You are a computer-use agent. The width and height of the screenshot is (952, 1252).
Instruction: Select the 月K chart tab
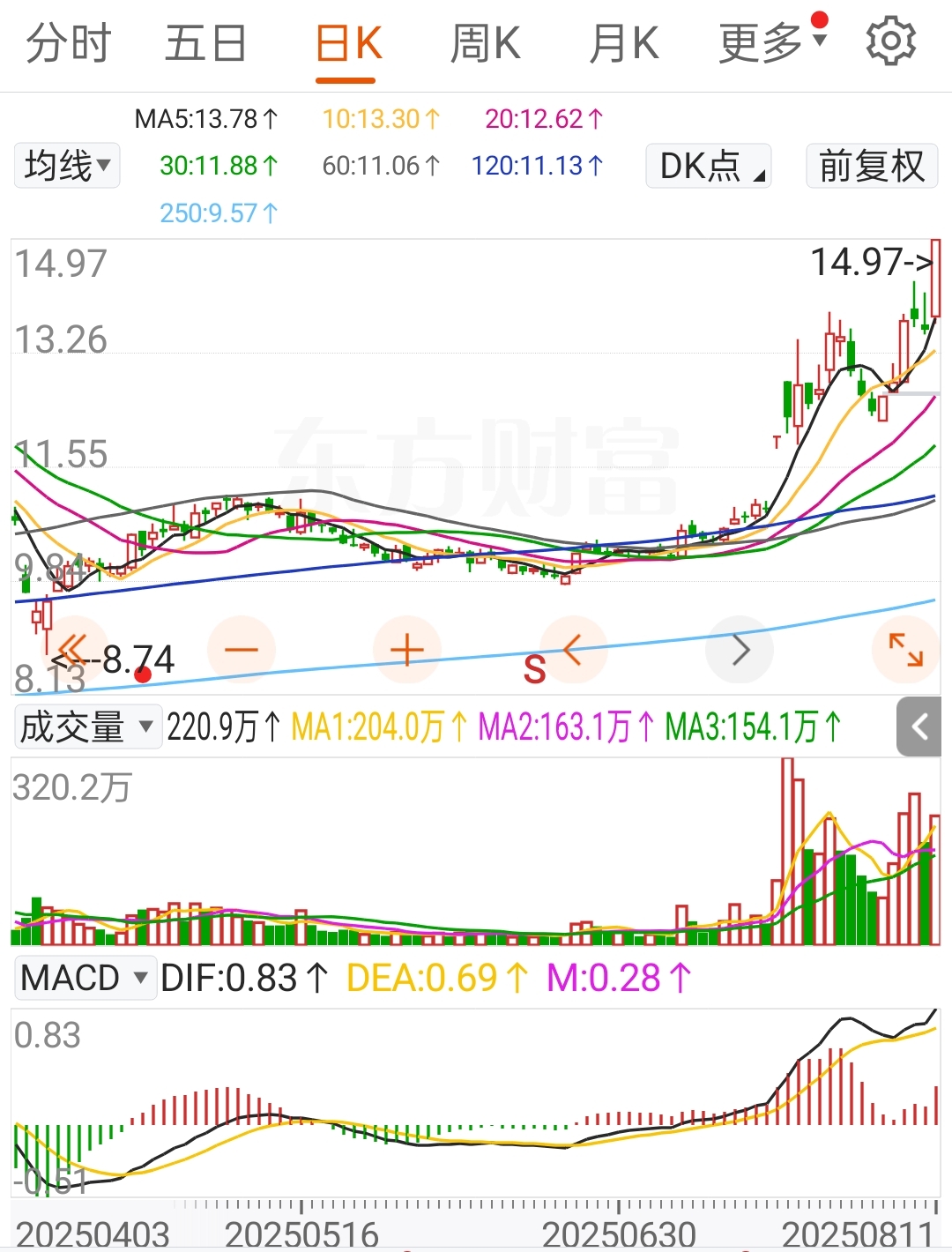[x=623, y=43]
